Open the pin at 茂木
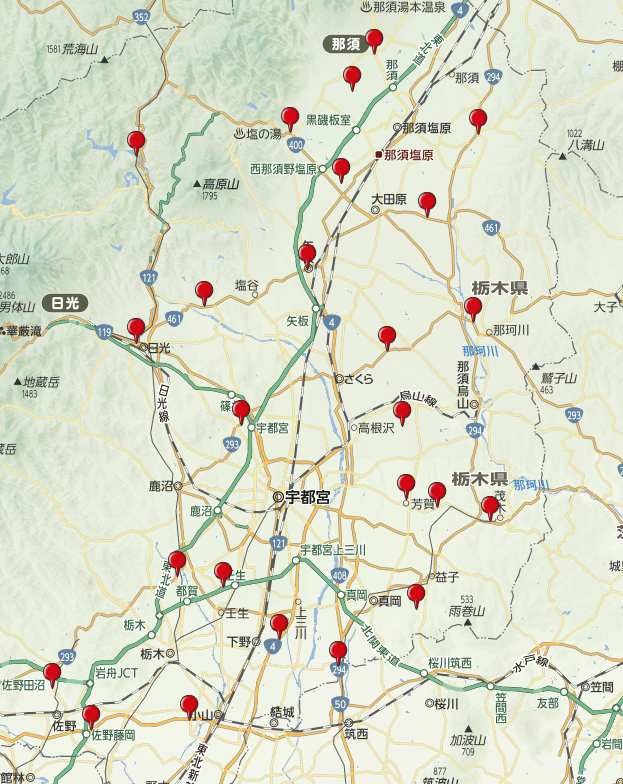The image size is (623, 784). click(490, 506)
